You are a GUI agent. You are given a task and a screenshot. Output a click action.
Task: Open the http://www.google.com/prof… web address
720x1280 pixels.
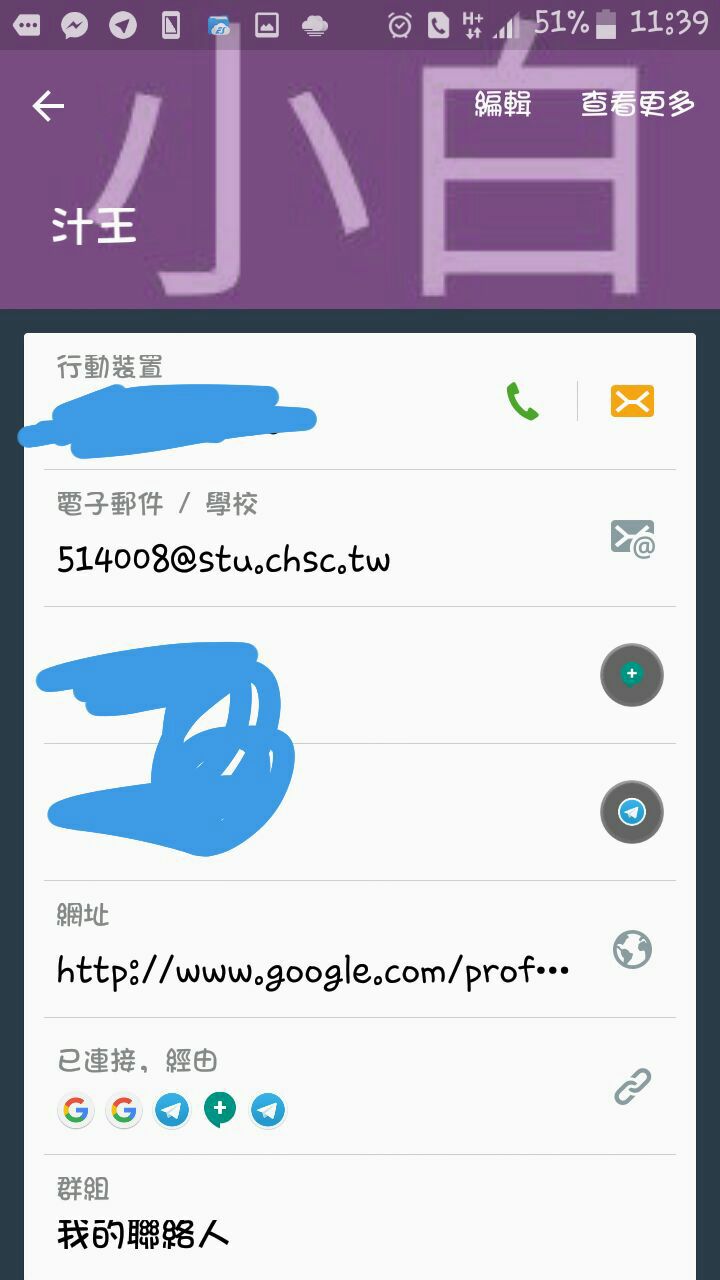[632, 949]
